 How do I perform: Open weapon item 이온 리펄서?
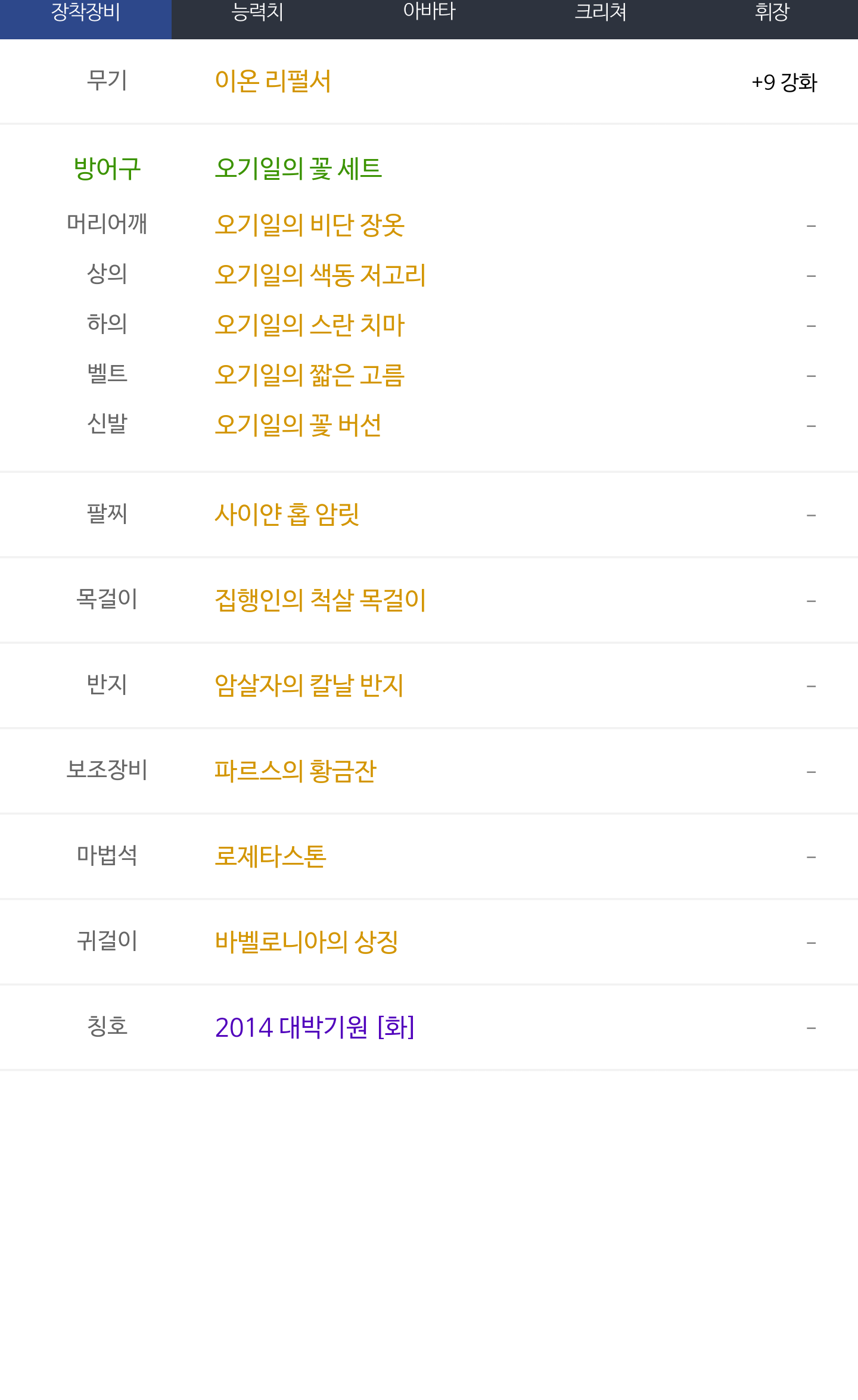(x=273, y=81)
